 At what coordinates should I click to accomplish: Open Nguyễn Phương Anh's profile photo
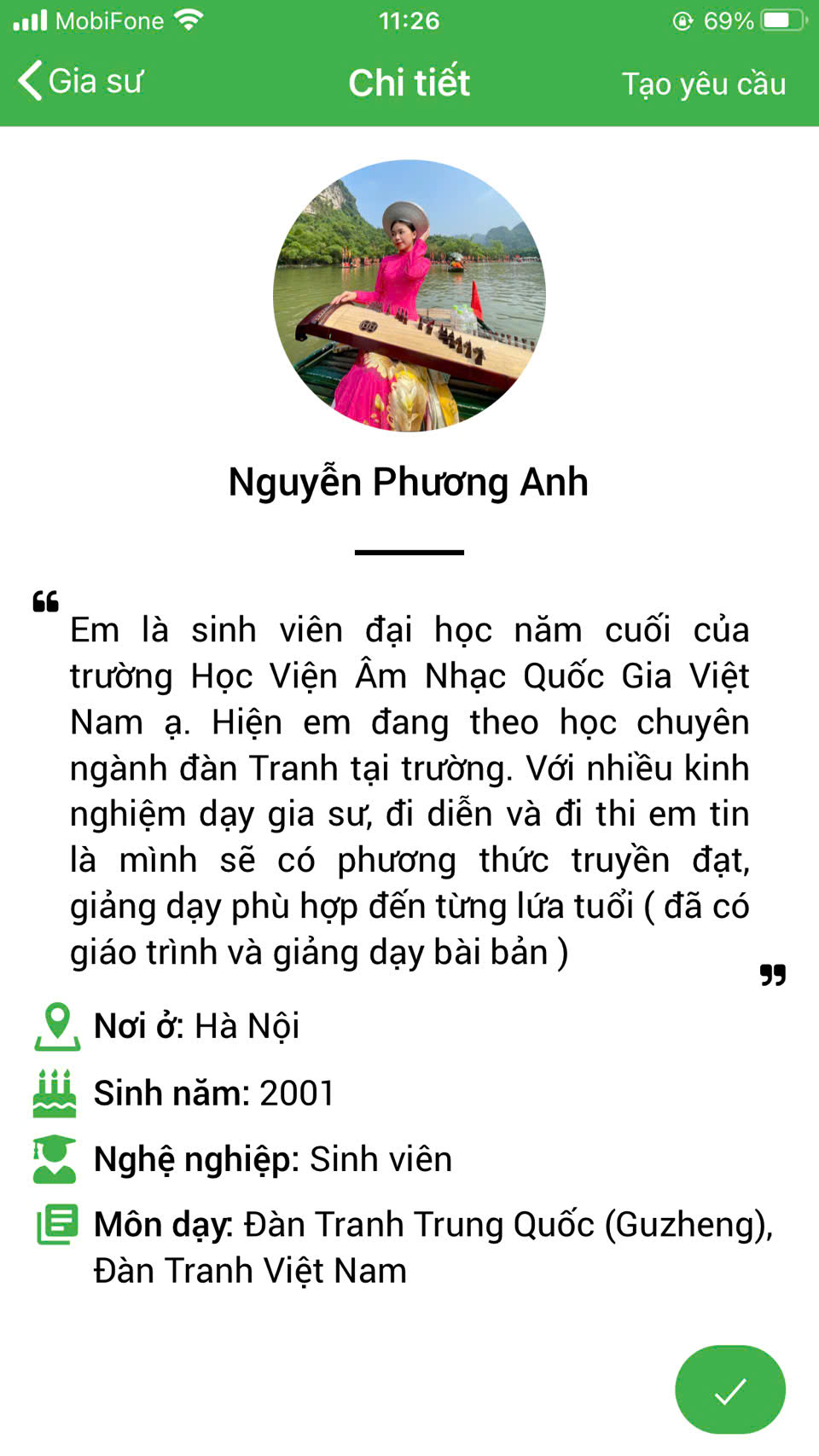pos(409,295)
